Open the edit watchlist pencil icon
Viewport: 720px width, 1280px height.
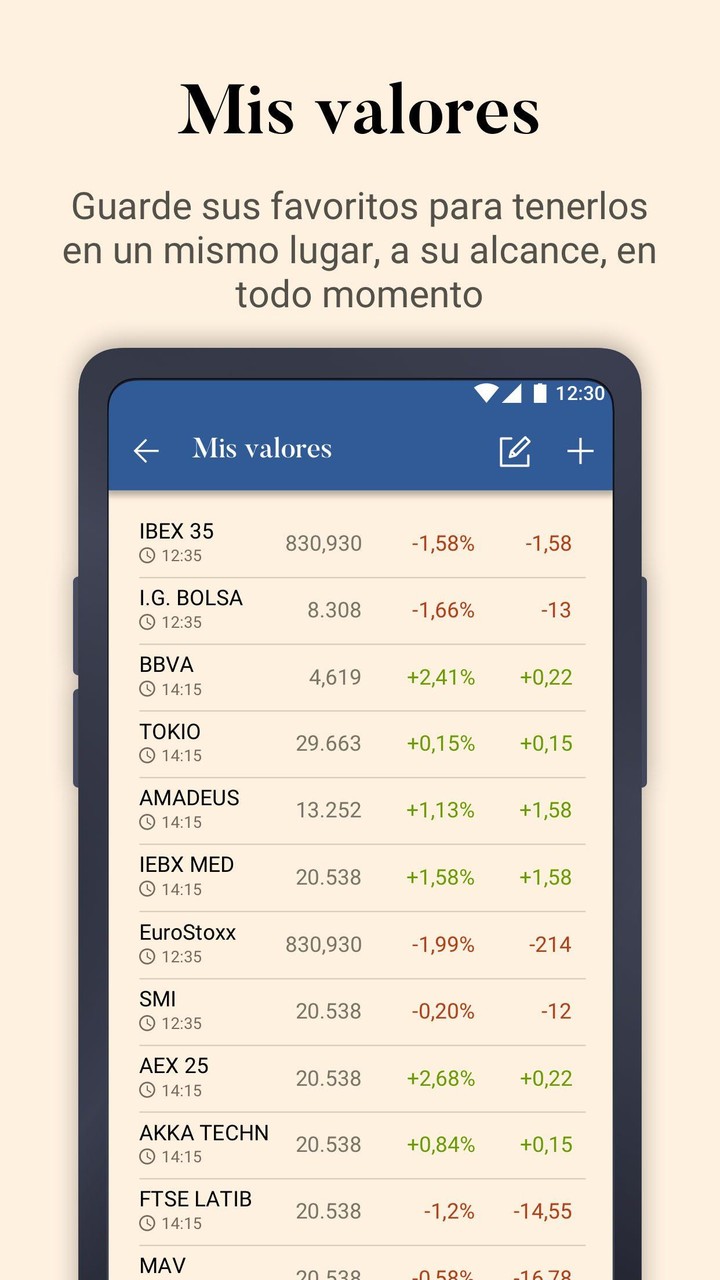point(513,451)
